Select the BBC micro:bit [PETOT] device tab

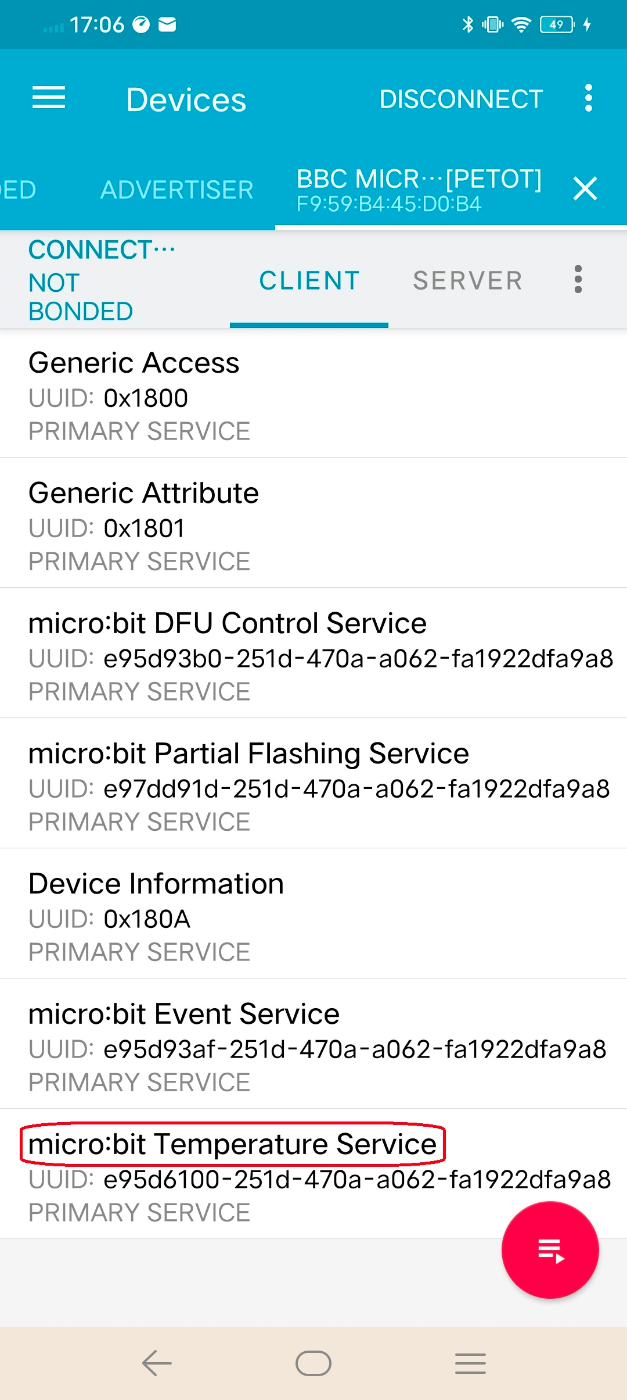419,189
